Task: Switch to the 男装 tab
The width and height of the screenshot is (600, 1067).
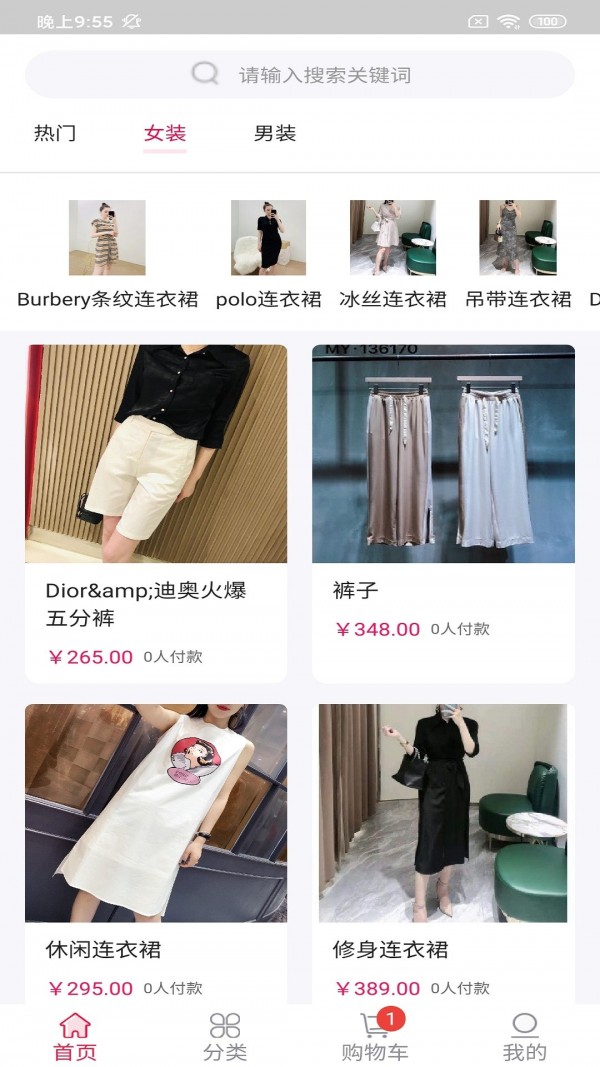Action: click(275, 134)
